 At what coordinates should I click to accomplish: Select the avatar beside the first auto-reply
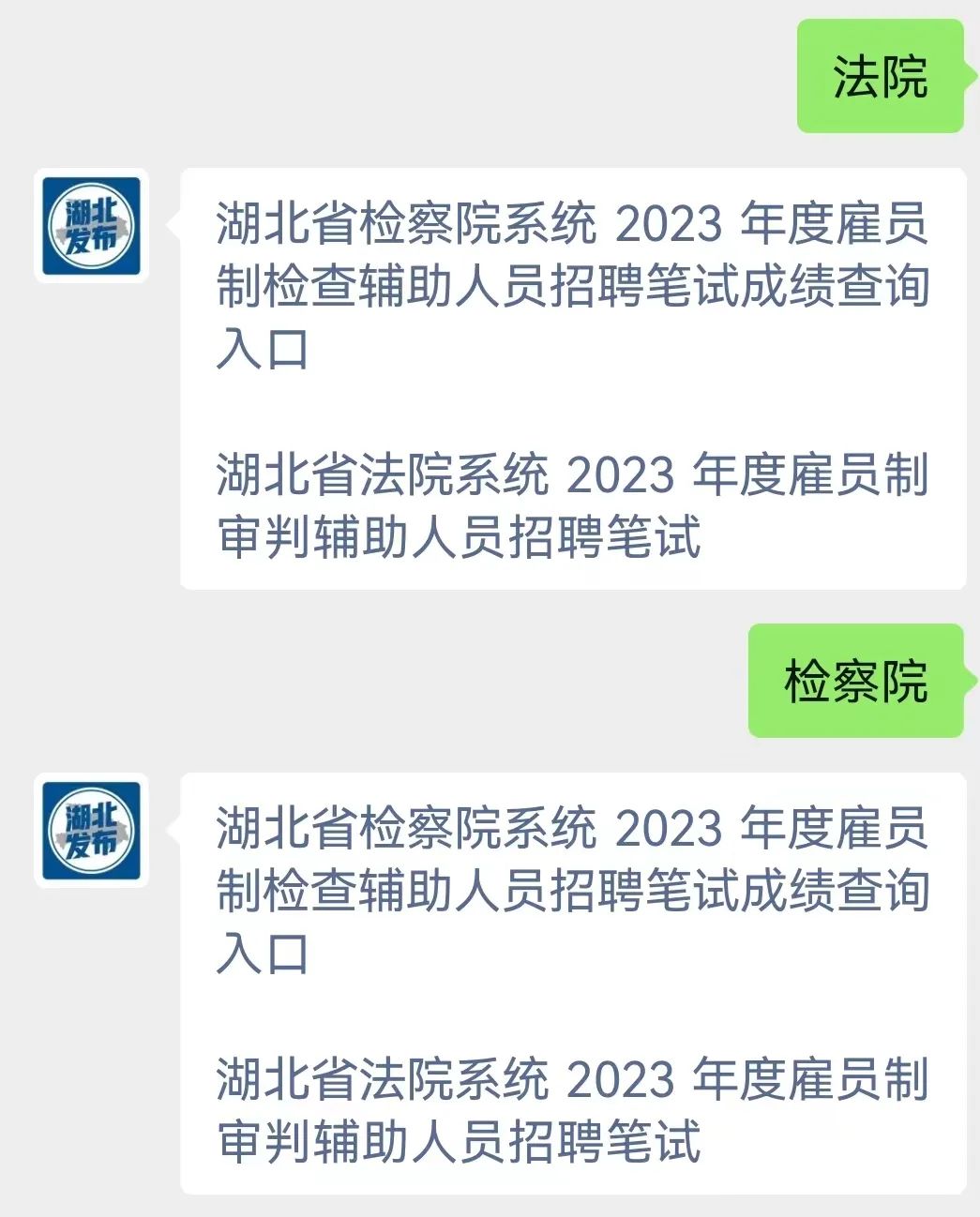click(91, 225)
